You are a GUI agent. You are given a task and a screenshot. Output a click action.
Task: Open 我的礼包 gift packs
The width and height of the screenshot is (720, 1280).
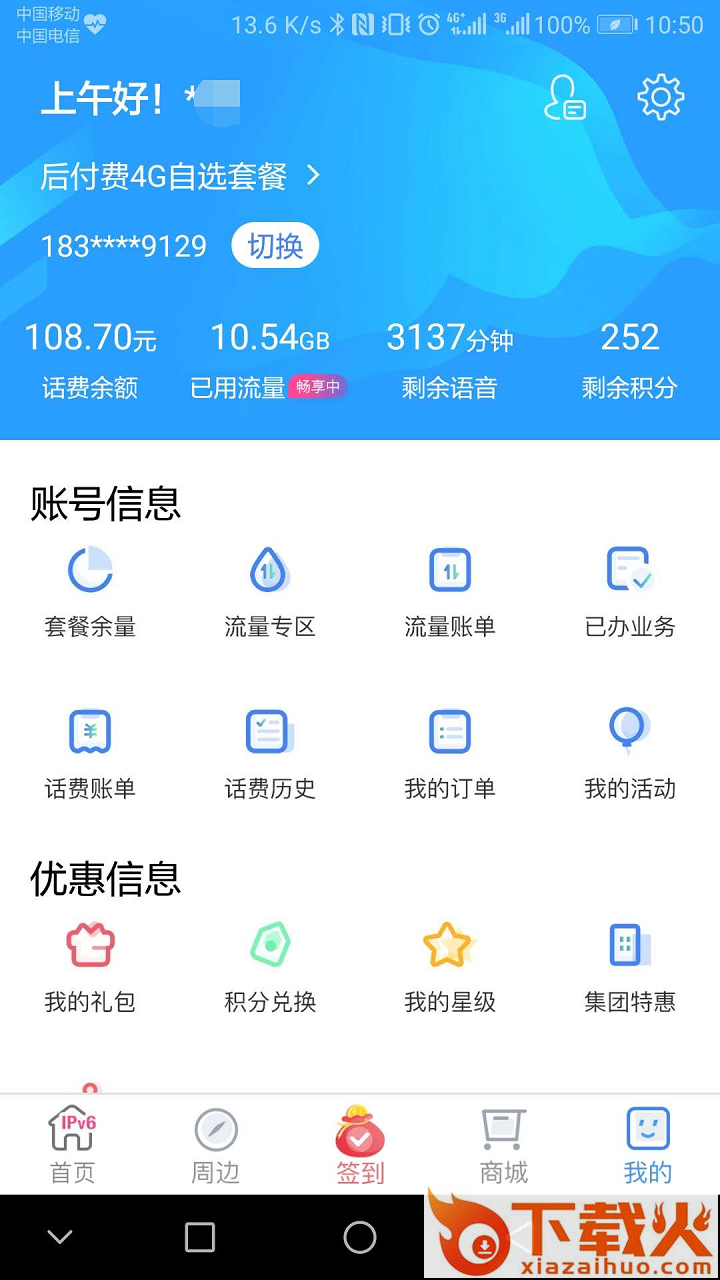[90, 967]
